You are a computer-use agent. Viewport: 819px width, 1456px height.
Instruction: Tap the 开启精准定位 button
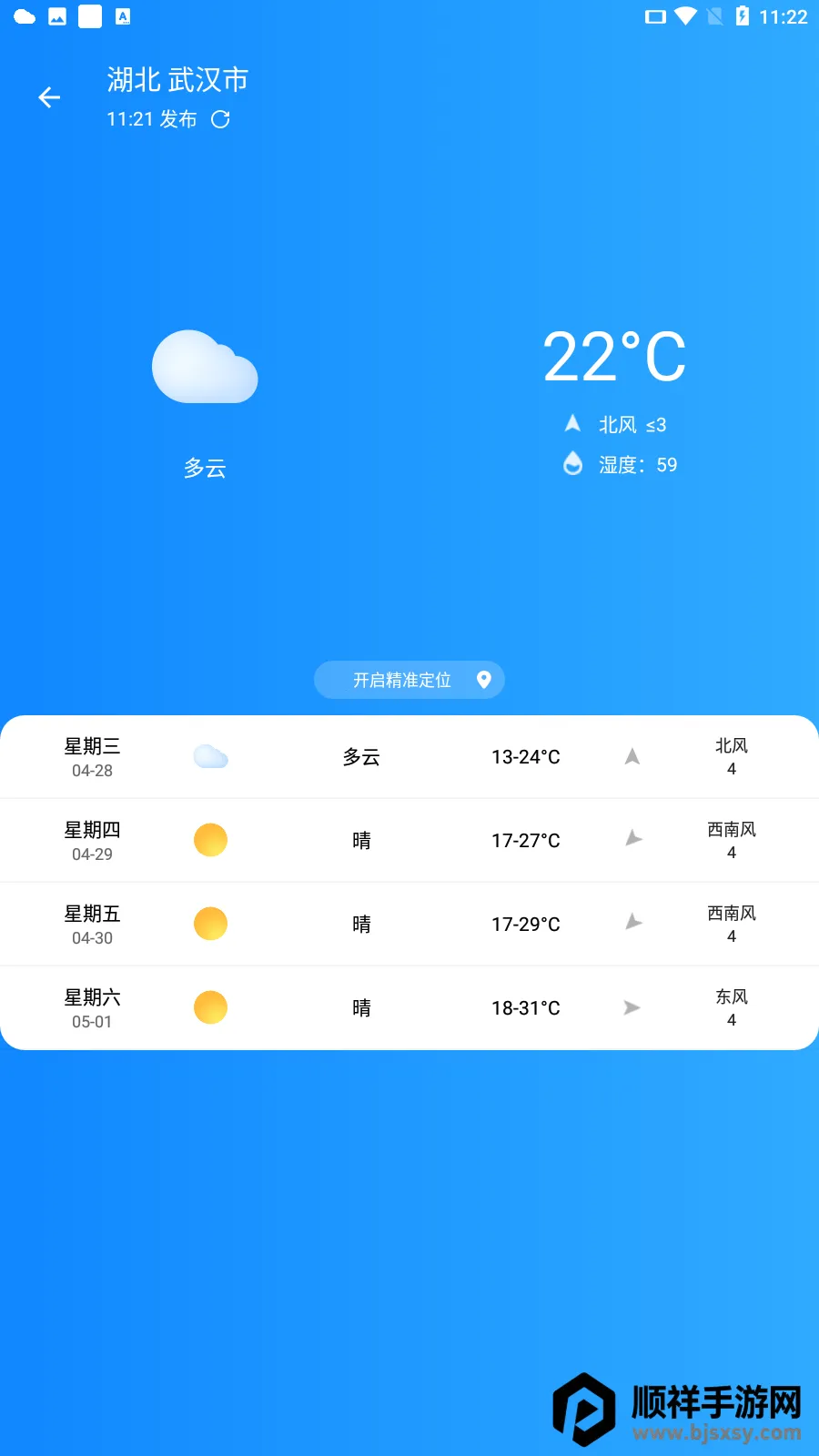[409, 680]
